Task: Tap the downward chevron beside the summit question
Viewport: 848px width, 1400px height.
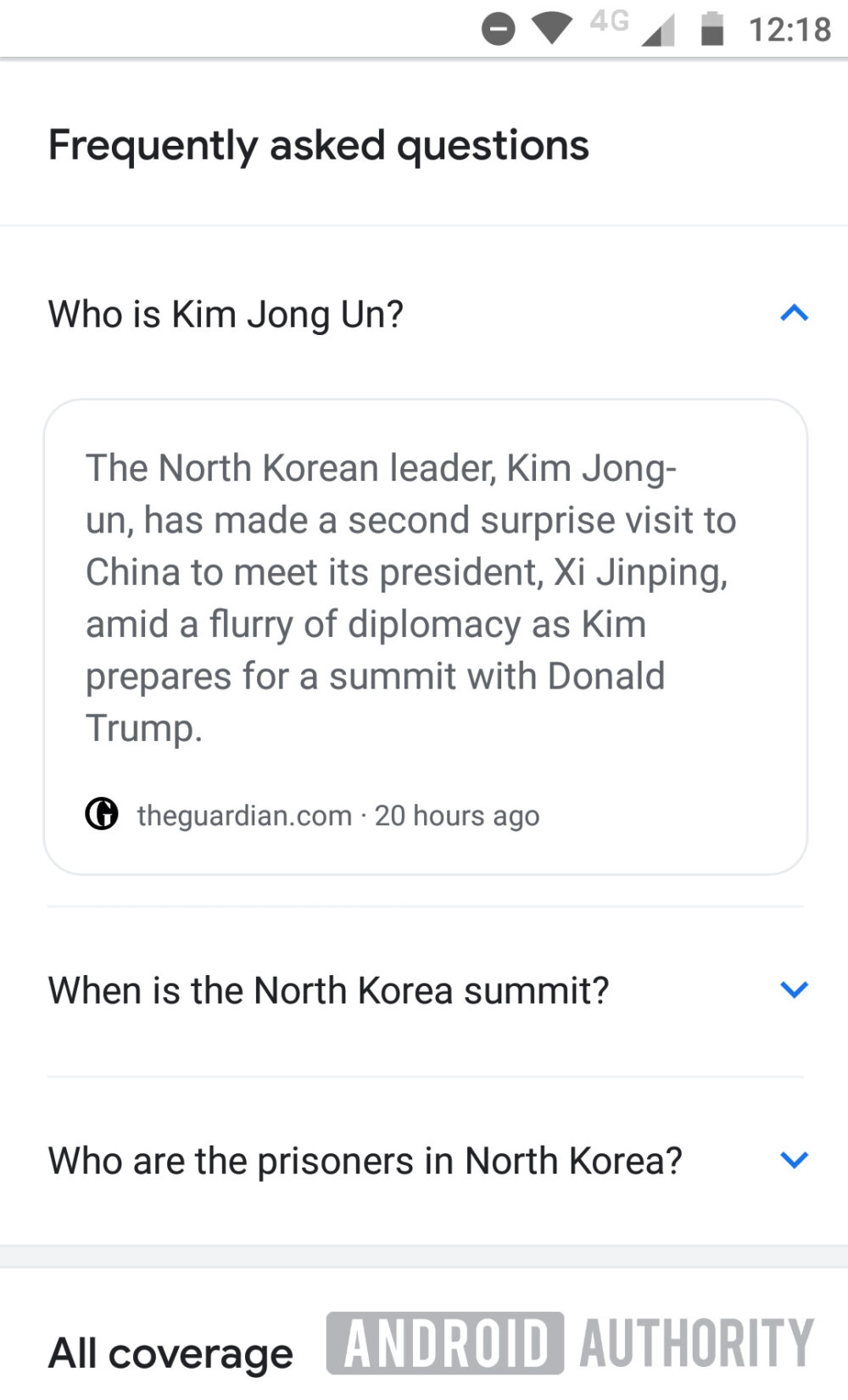Action: pyautogui.click(x=794, y=989)
